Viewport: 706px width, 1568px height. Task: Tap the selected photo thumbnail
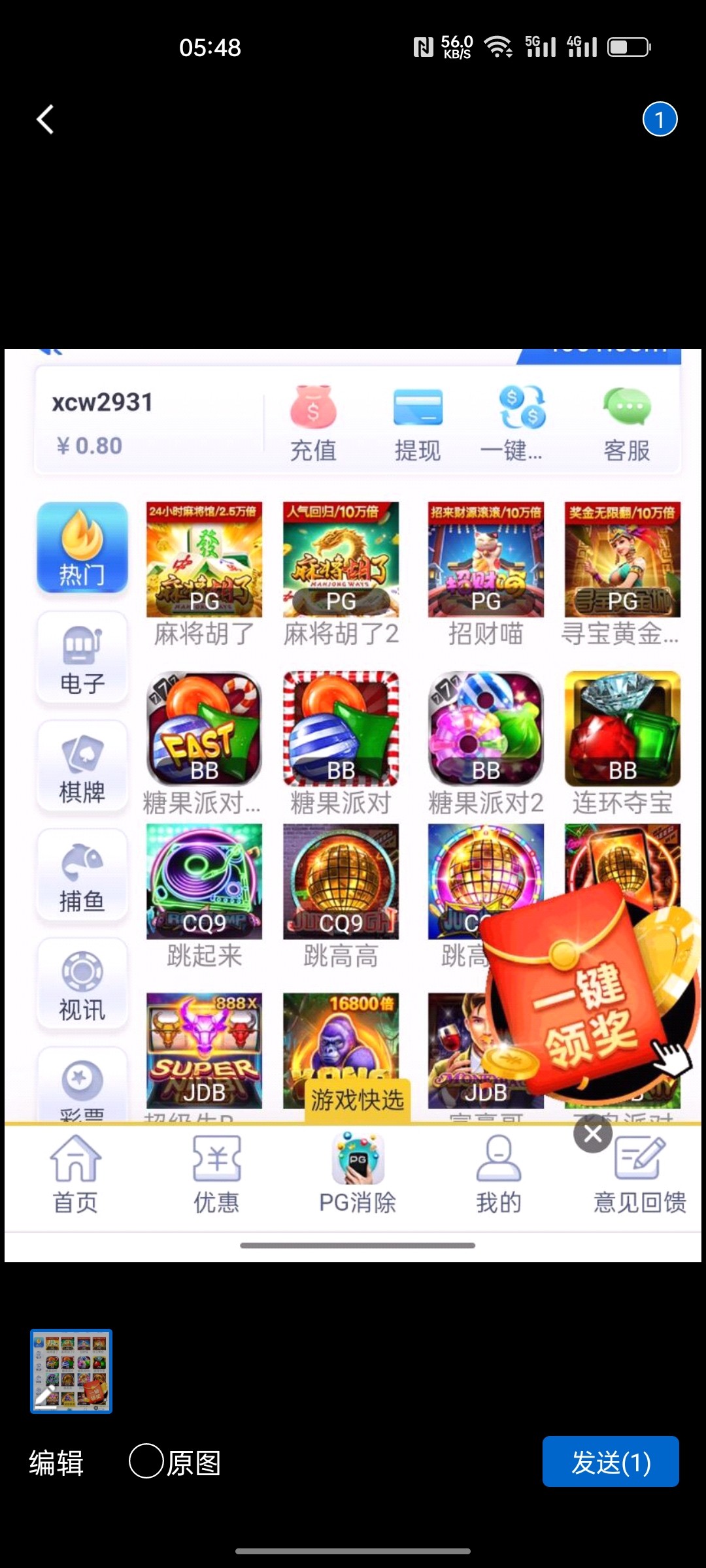click(71, 1371)
